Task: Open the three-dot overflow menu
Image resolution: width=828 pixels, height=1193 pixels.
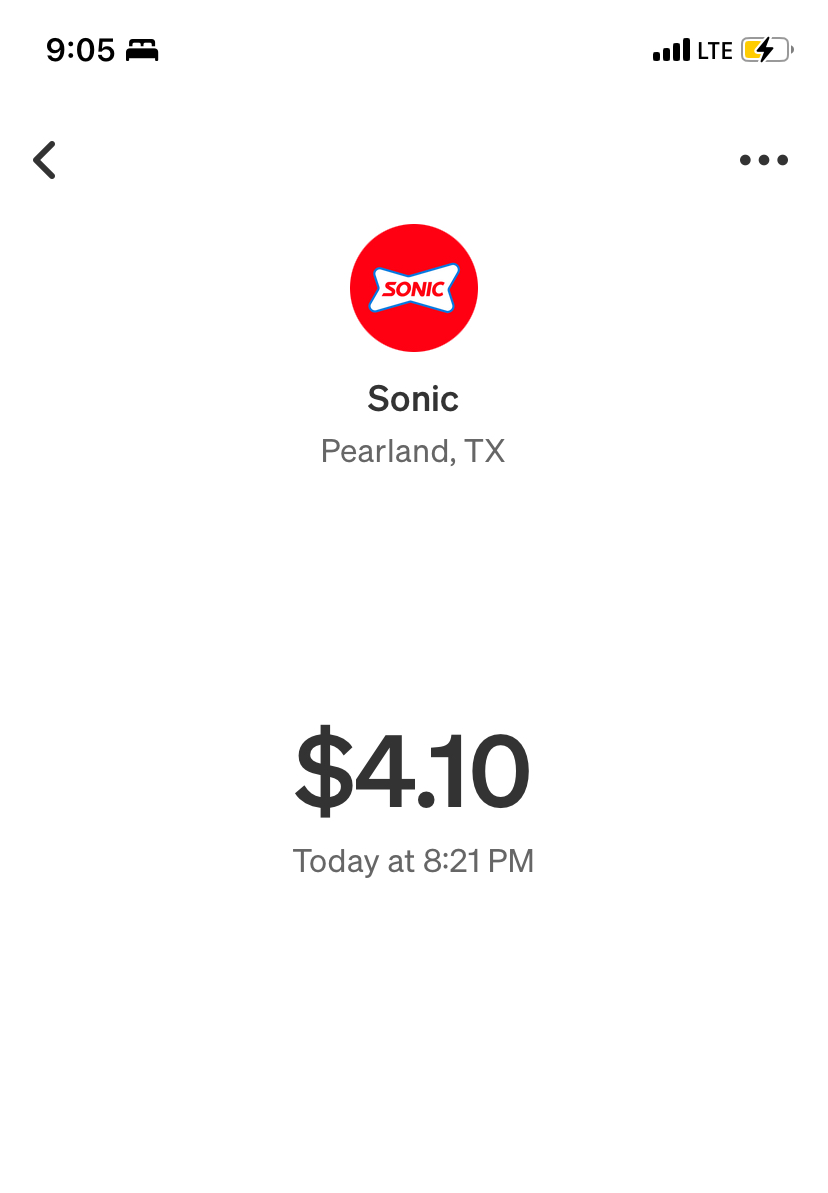Action: (x=763, y=160)
